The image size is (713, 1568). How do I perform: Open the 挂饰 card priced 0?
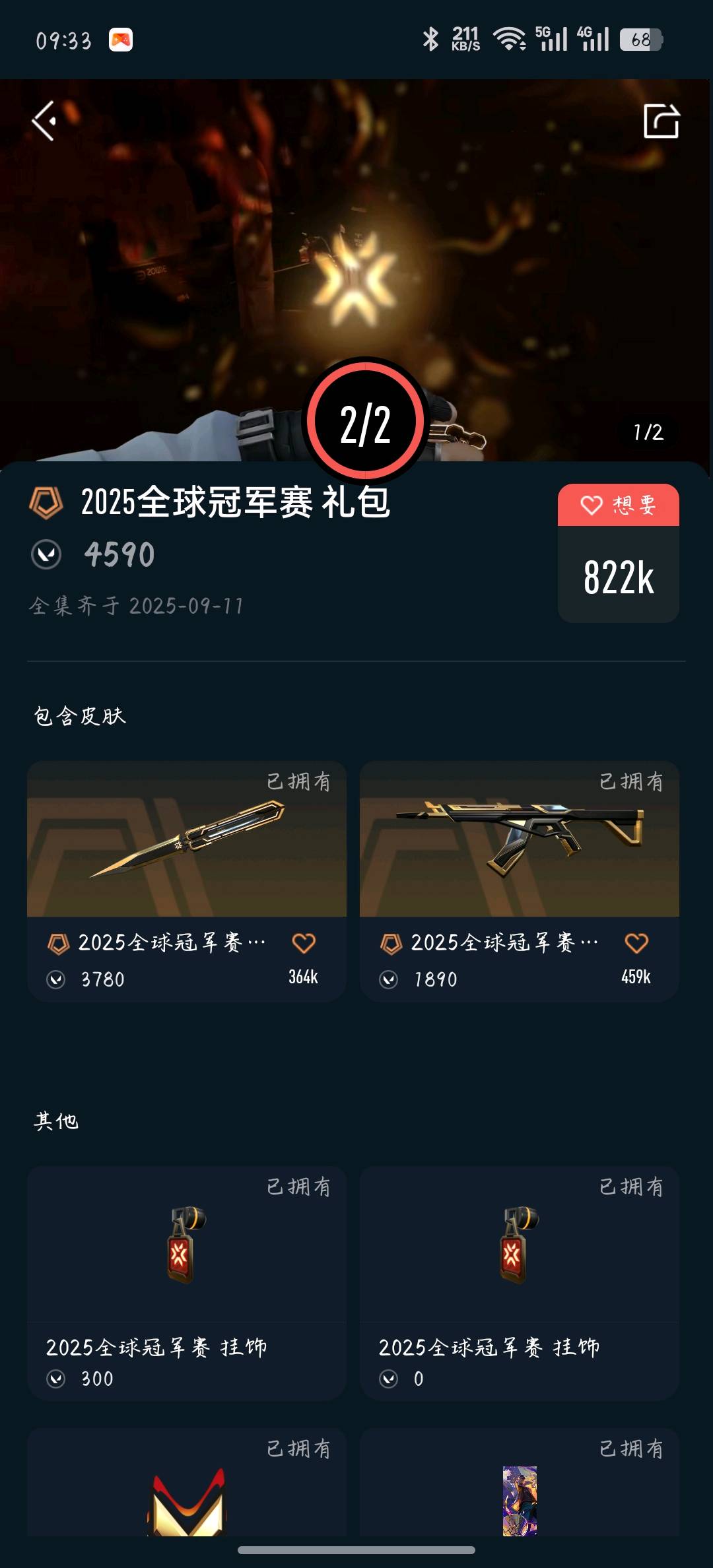point(519,1280)
